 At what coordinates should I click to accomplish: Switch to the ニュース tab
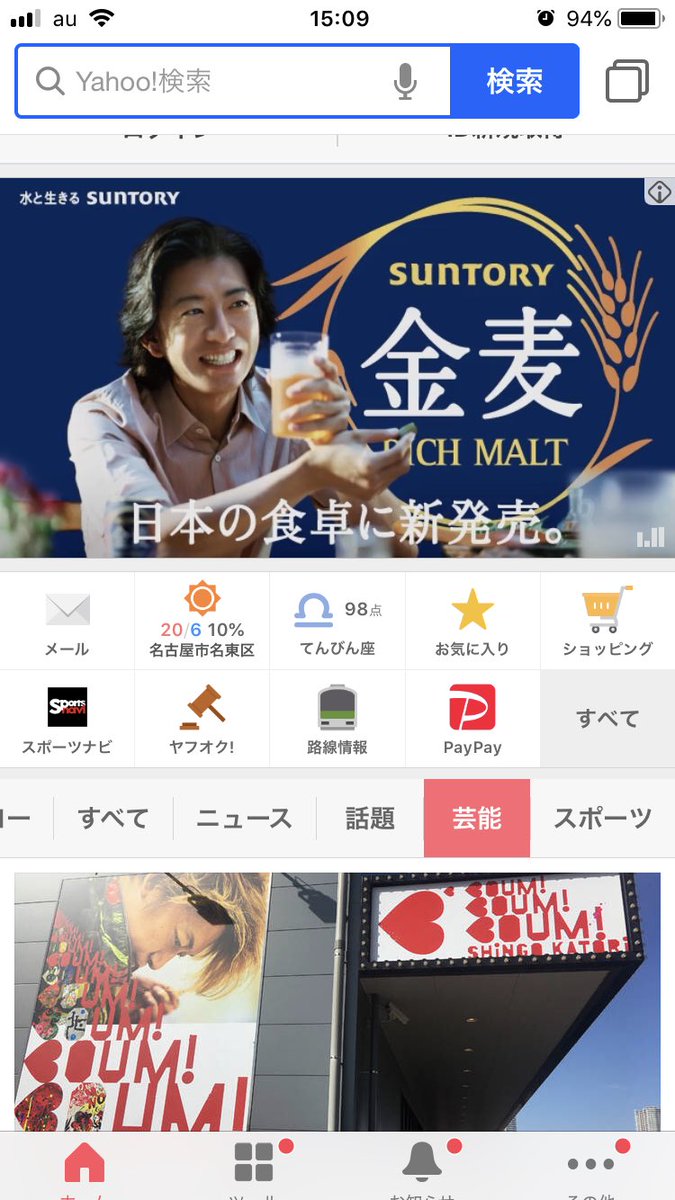coord(244,818)
